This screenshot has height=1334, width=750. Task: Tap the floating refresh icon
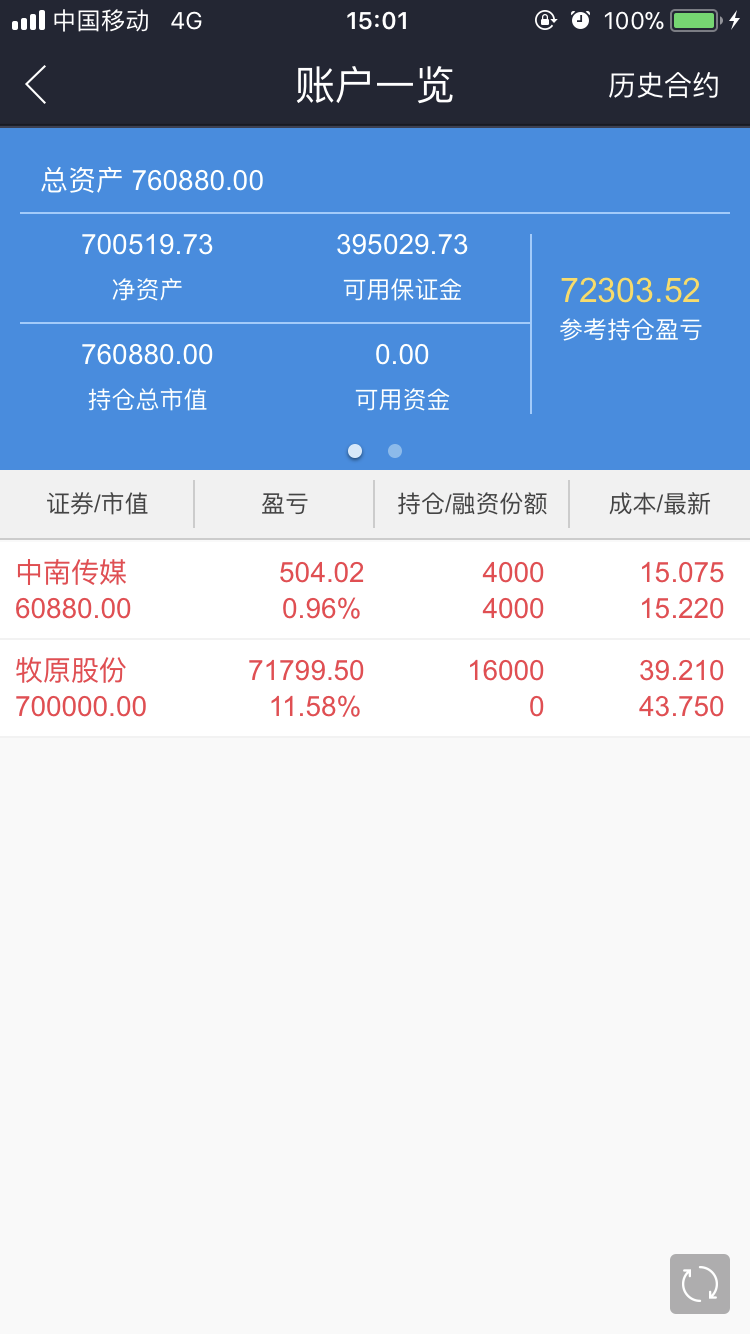[699, 1283]
